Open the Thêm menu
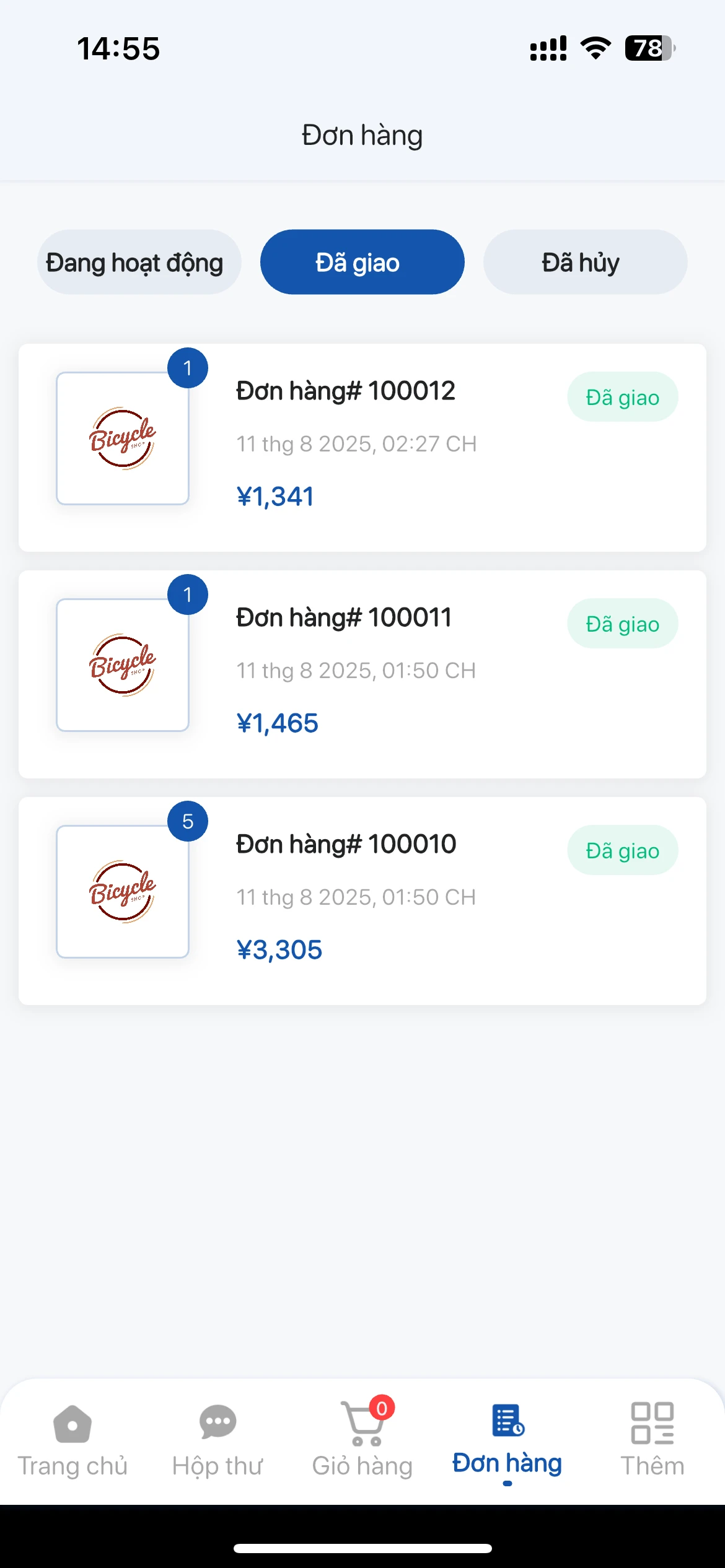 click(652, 1440)
